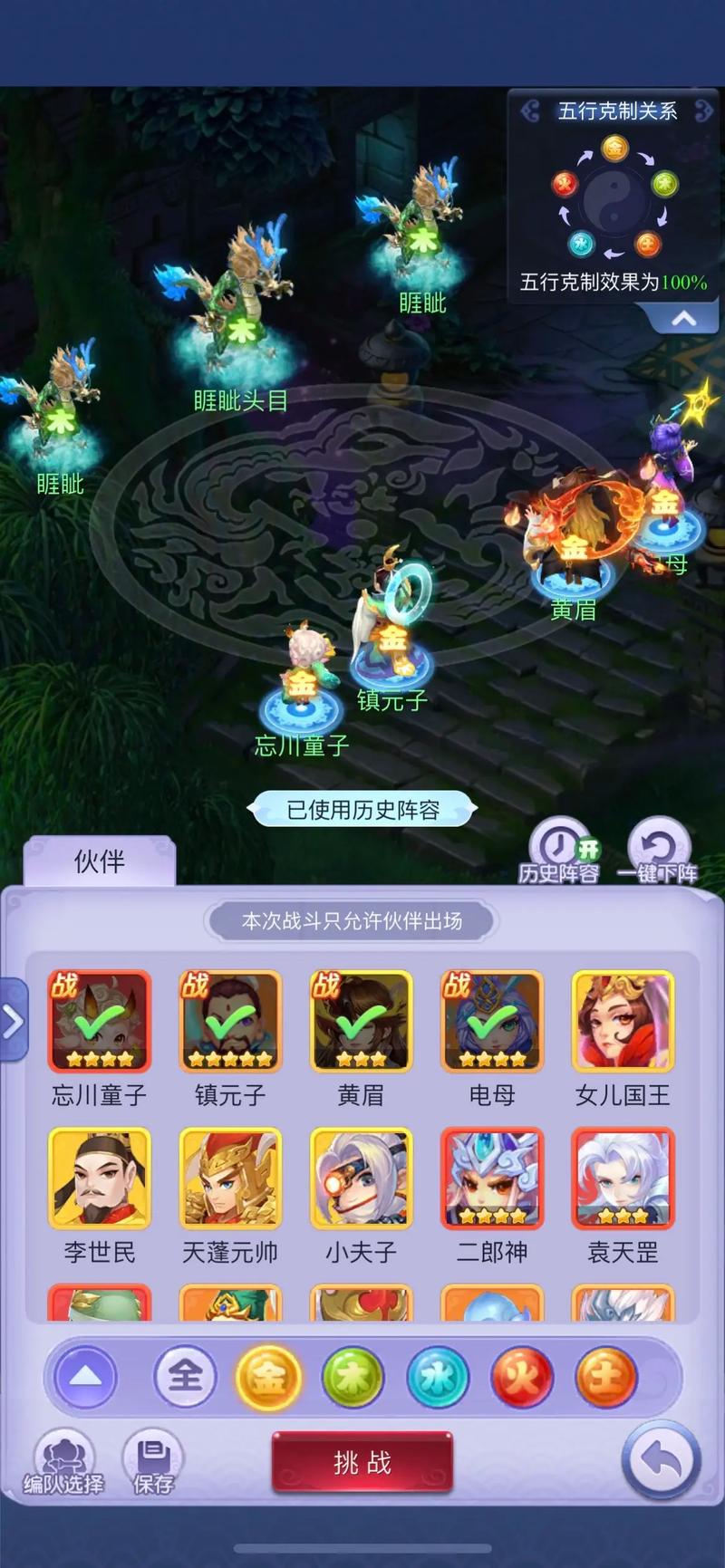Select partner 女儿国王
The height and width of the screenshot is (1568, 725).
coord(623,1022)
